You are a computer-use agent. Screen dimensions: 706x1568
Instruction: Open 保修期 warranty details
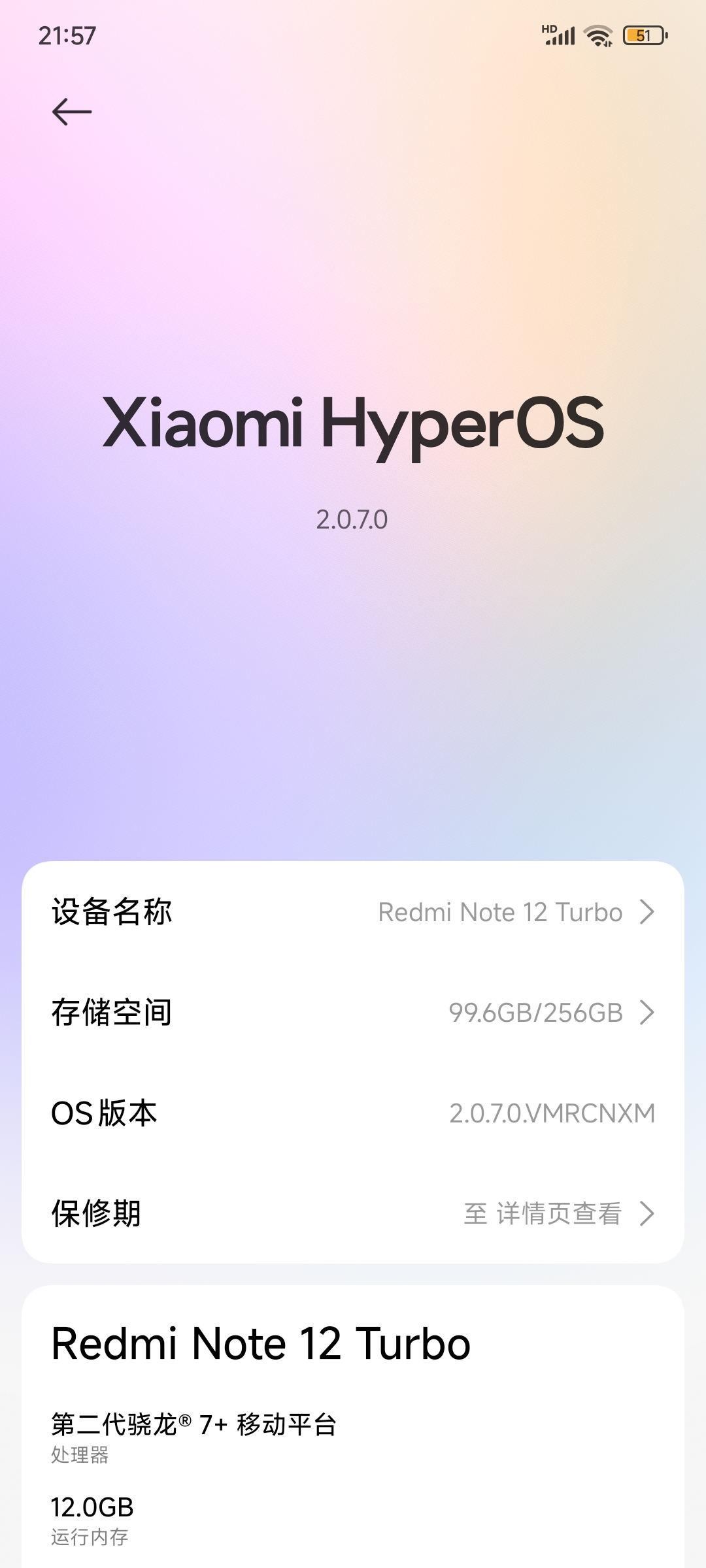pos(353,1214)
